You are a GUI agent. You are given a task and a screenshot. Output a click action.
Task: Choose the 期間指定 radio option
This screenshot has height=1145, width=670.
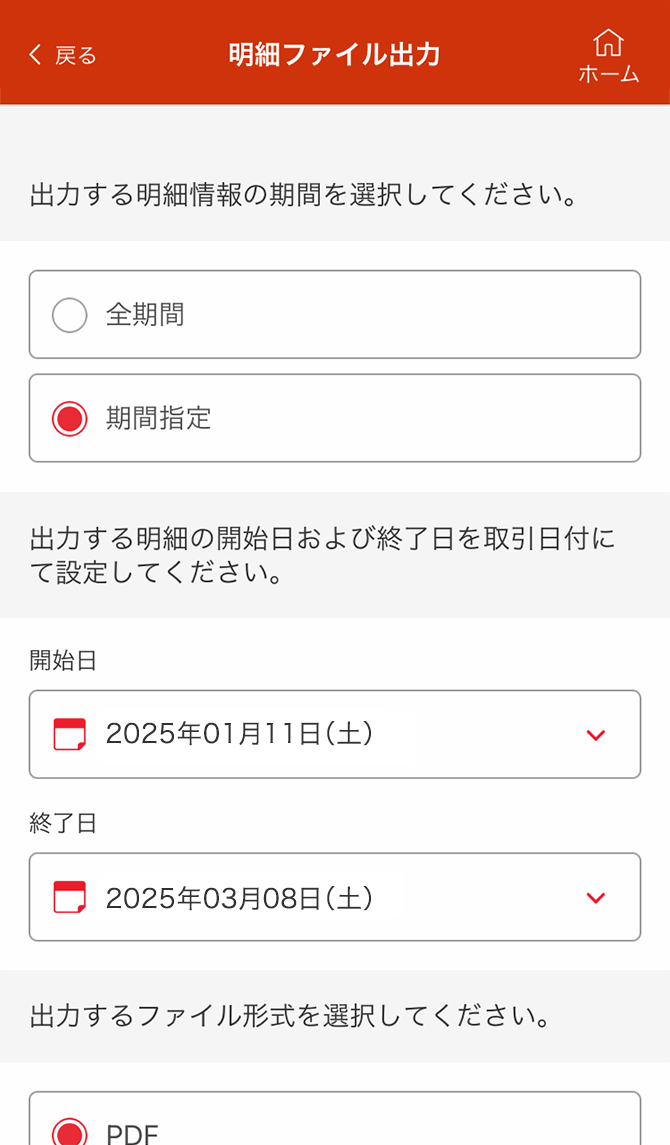(335, 418)
